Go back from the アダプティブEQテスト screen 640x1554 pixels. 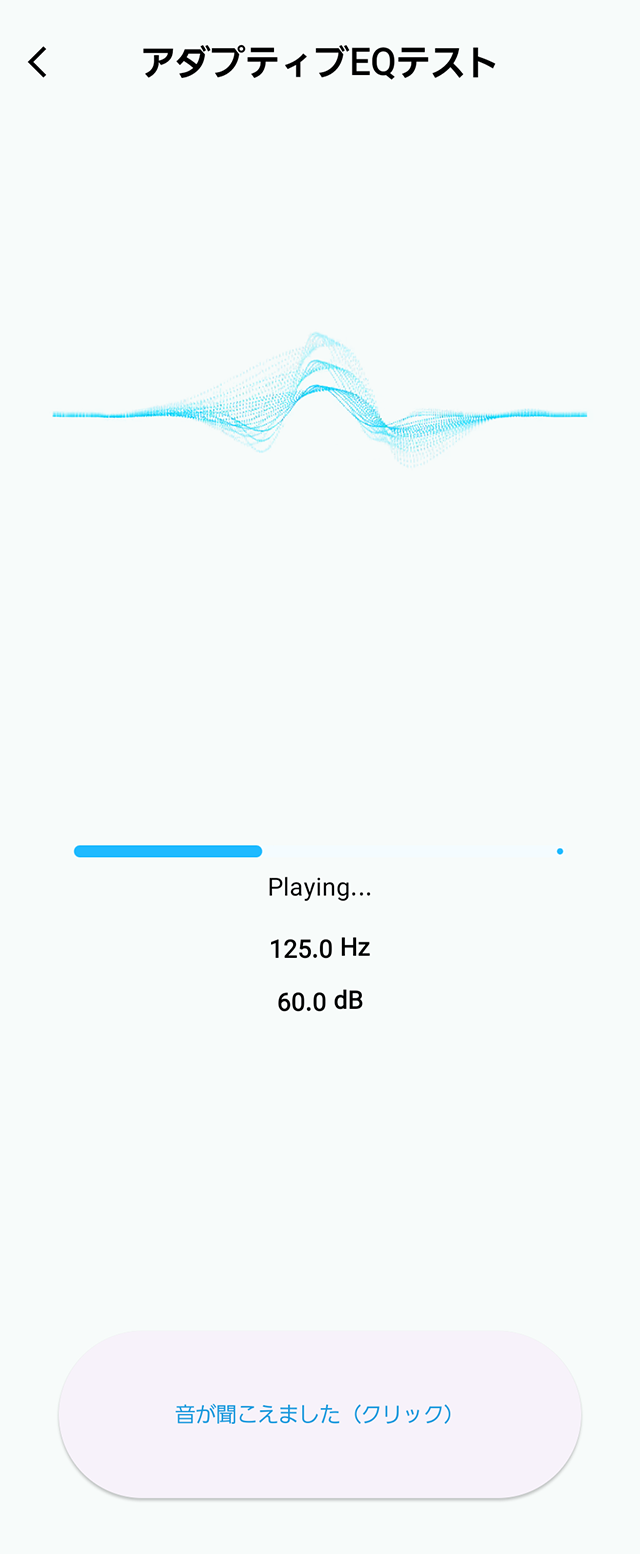coord(38,63)
